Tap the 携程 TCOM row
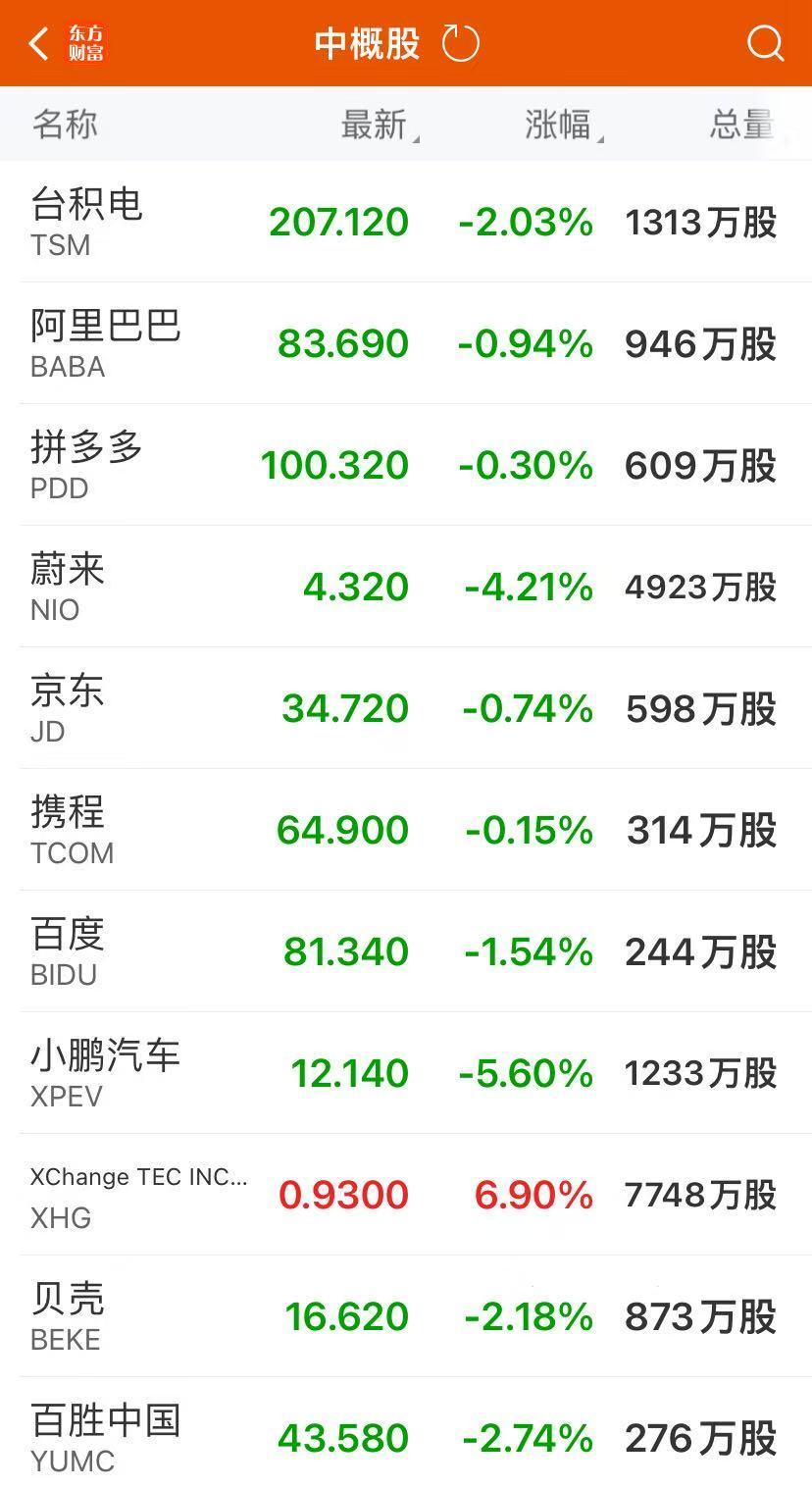The width and height of the screenshot is (812, 1488). coord(406,830)
